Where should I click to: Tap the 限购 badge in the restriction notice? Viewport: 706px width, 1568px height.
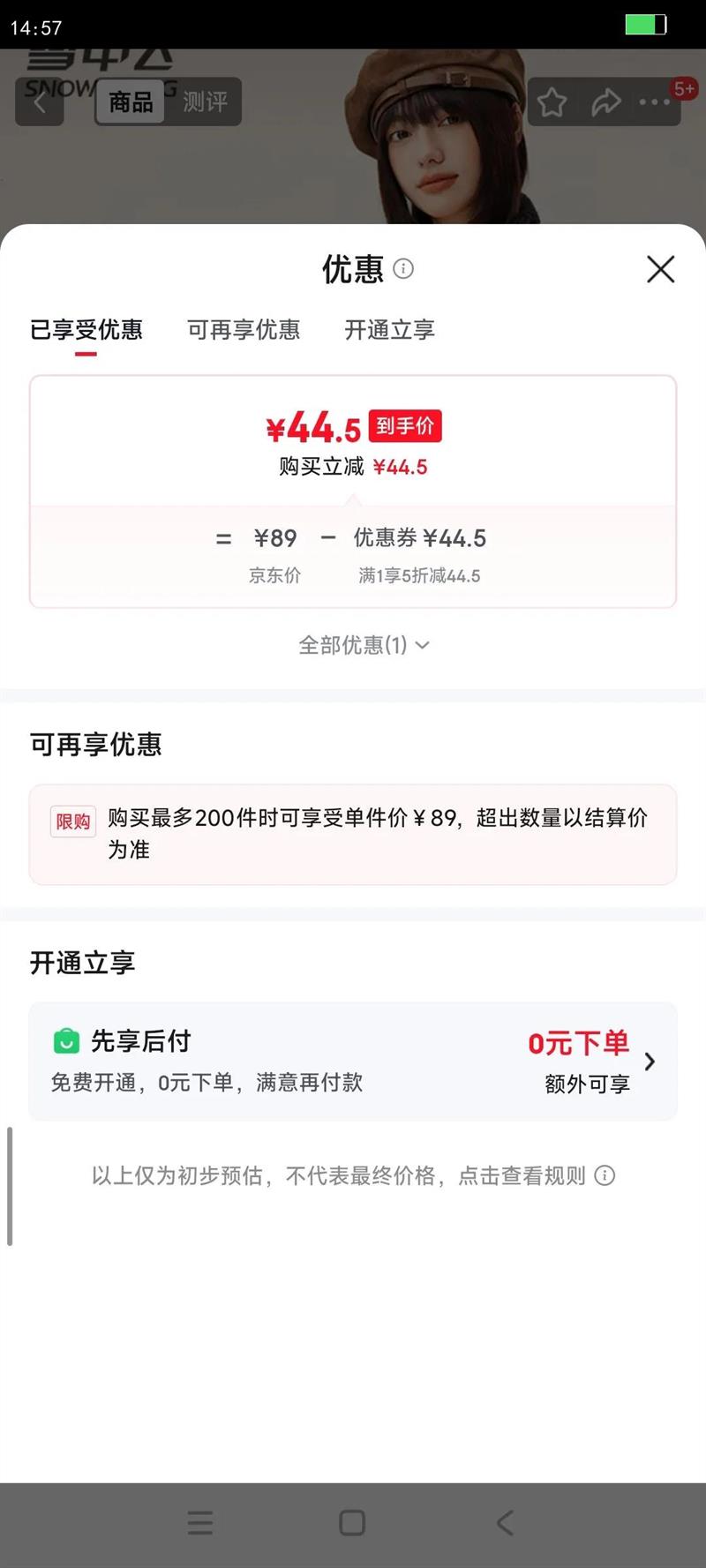click(73, 821)
